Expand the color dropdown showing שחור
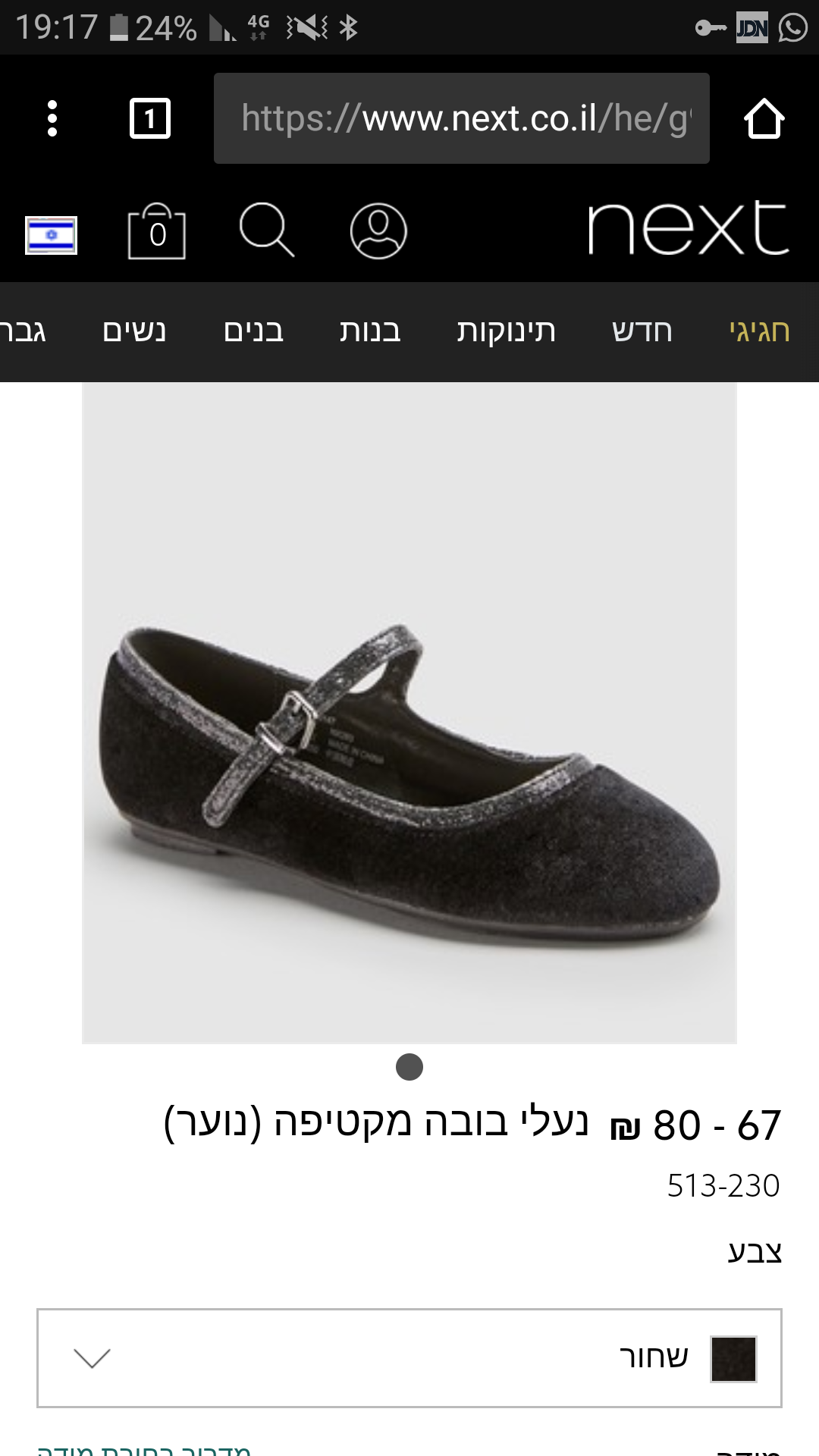 [x=409, y=1357]
